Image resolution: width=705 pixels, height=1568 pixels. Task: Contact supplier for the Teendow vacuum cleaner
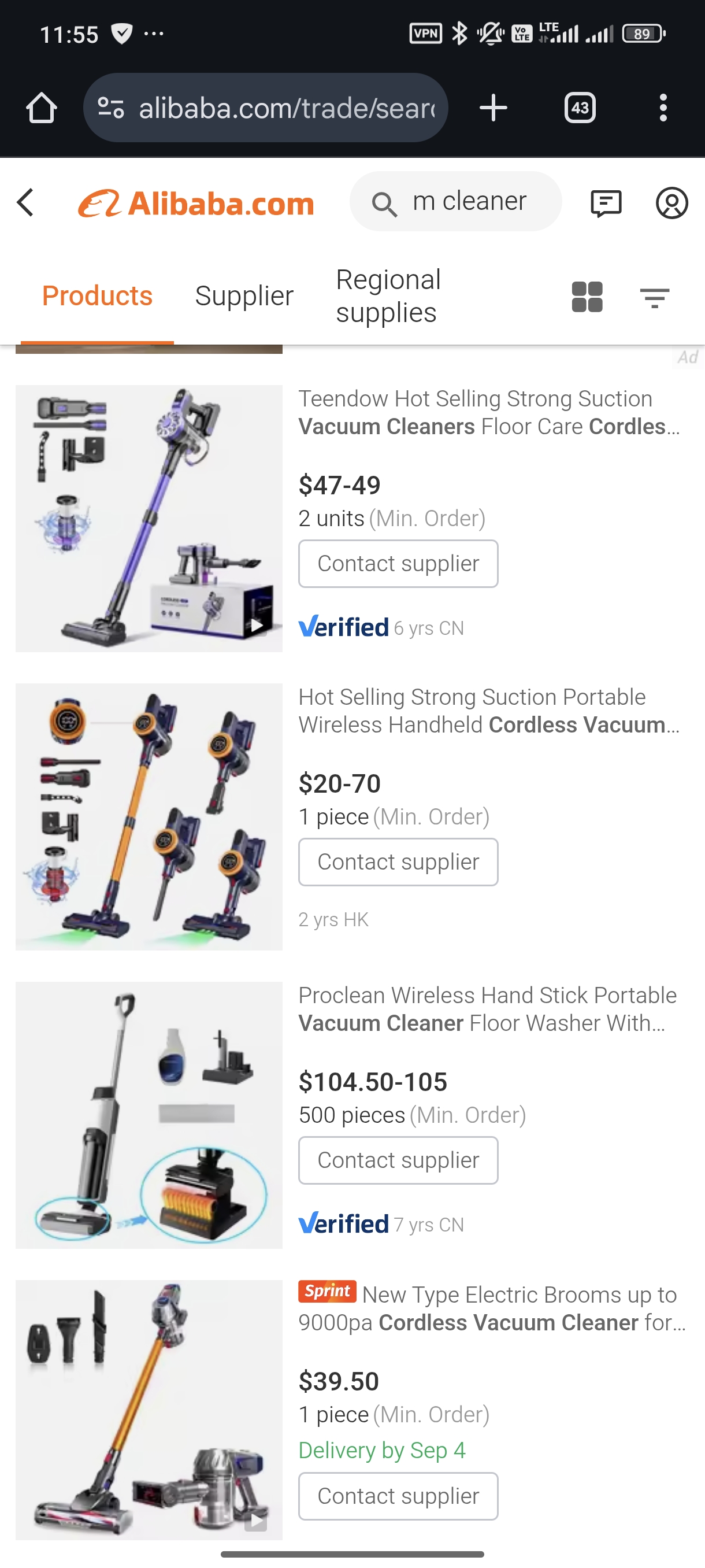(398, 564)
